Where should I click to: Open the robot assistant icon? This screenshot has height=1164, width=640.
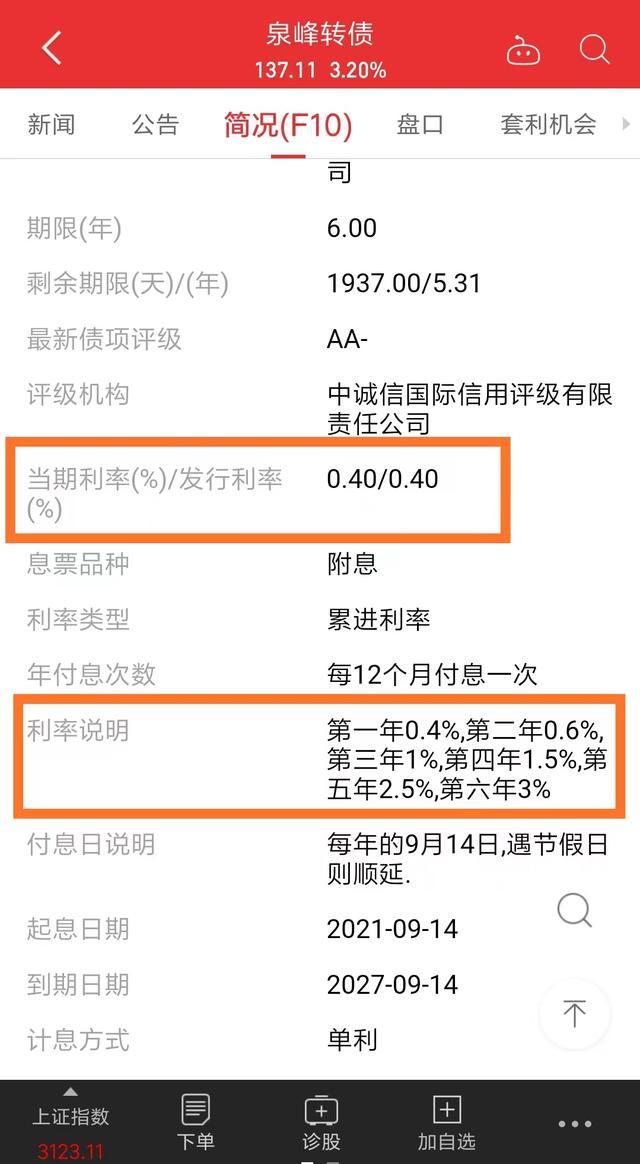click(x=523, y=51)
